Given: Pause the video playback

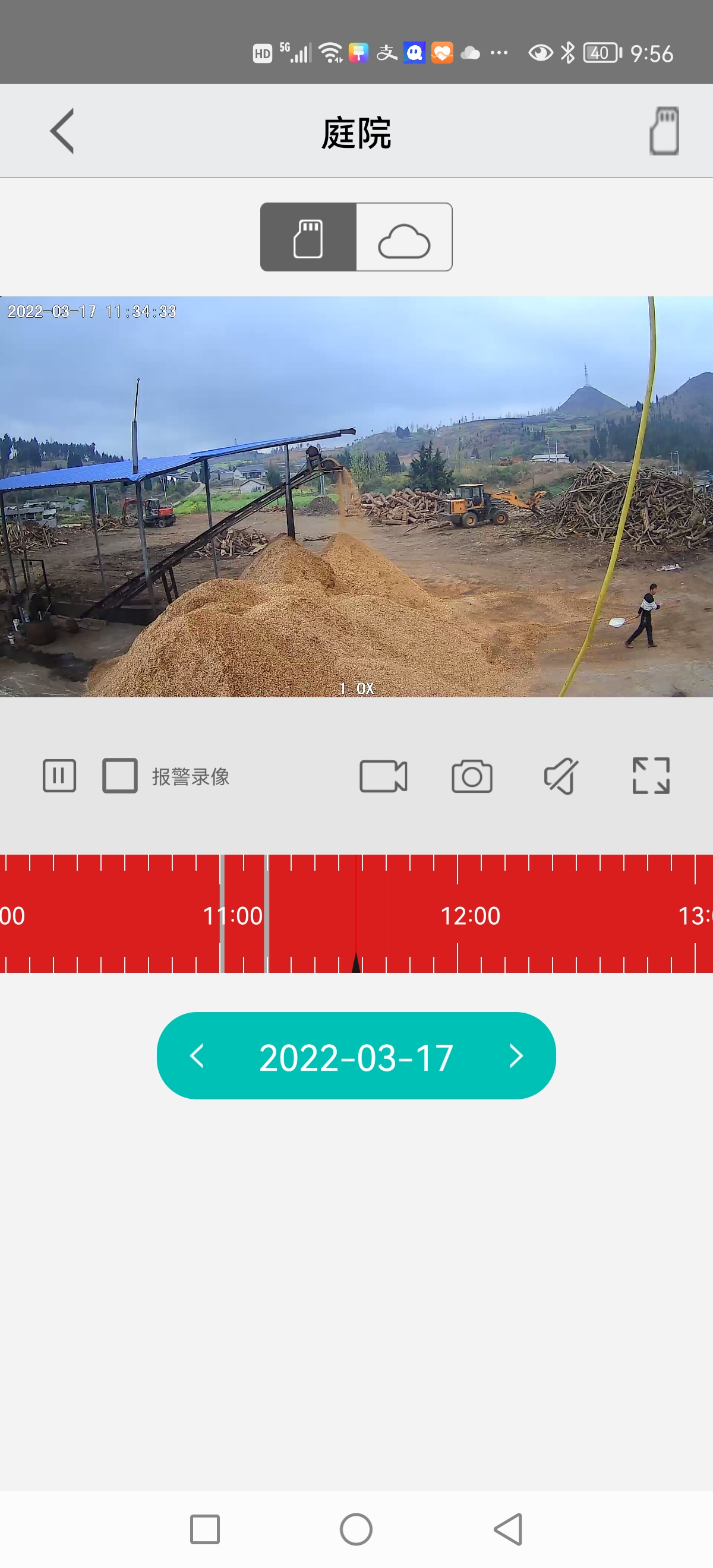Looking at the screenshot, I should 59,776.
